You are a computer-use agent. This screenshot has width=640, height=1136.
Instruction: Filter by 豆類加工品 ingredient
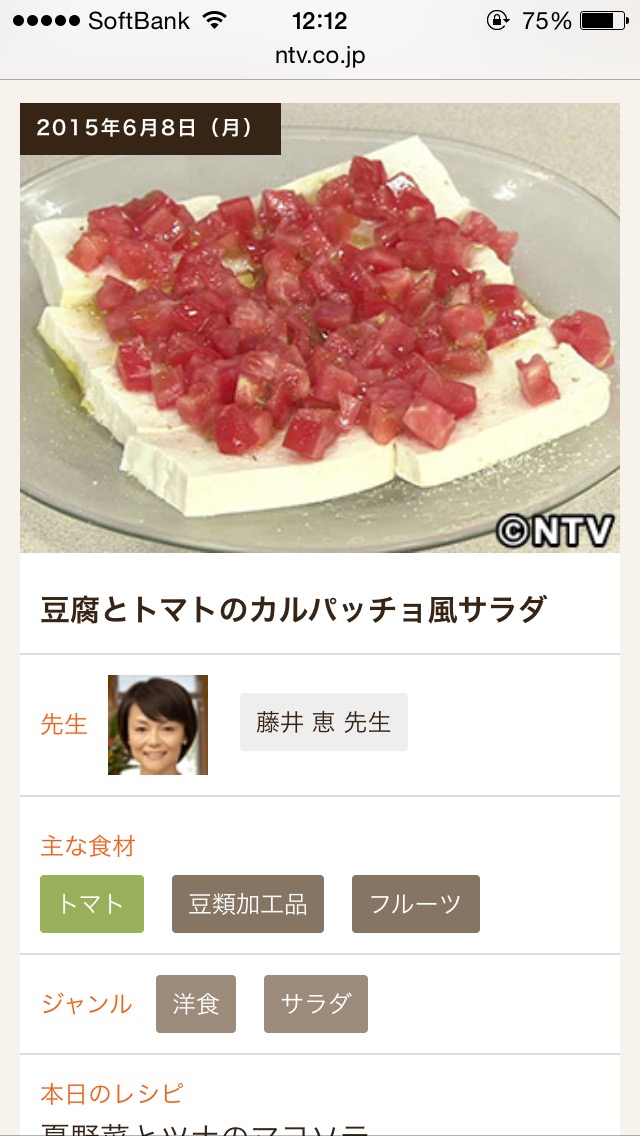[x=248, y=904]
